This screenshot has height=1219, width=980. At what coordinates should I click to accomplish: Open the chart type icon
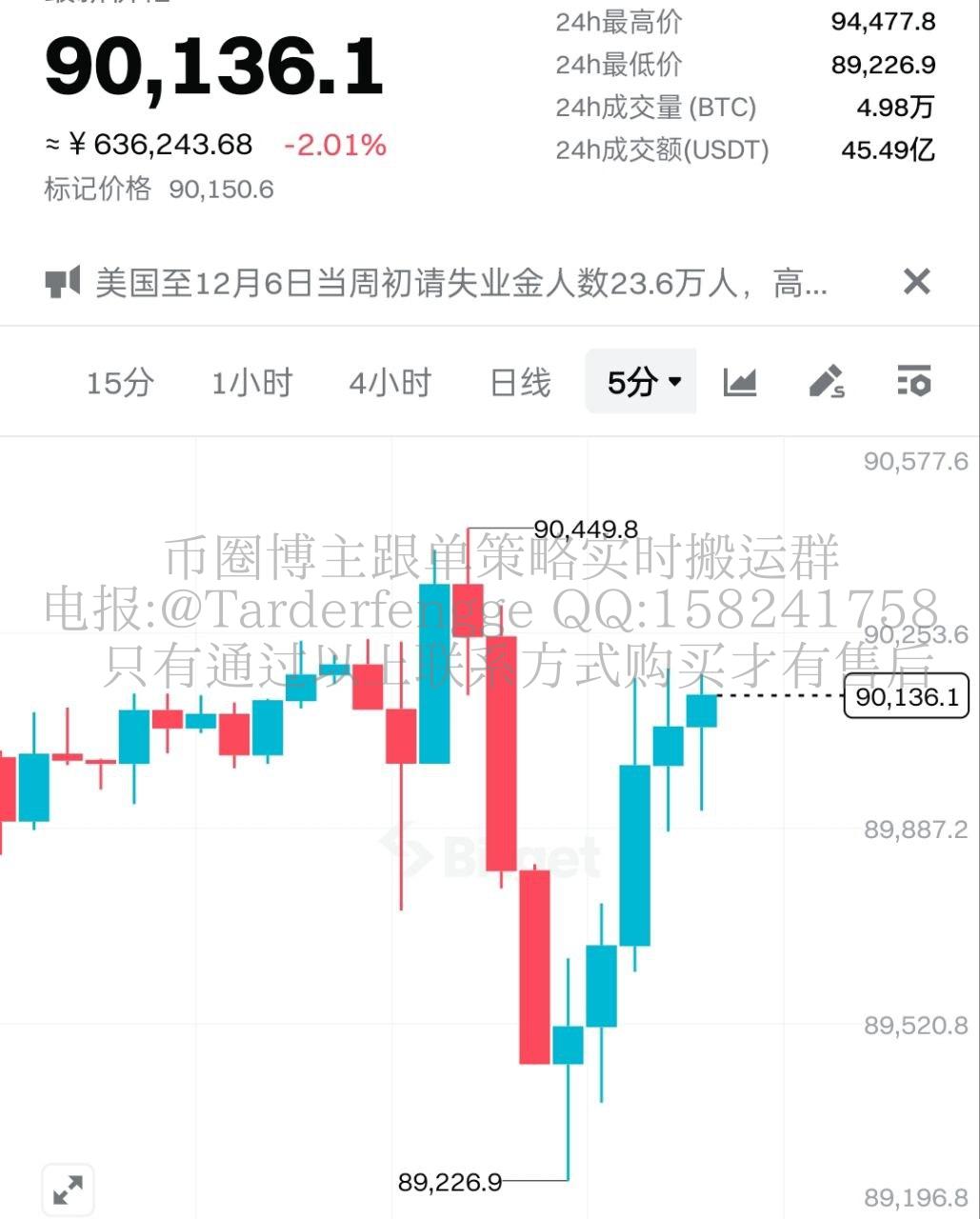(740, 382)
